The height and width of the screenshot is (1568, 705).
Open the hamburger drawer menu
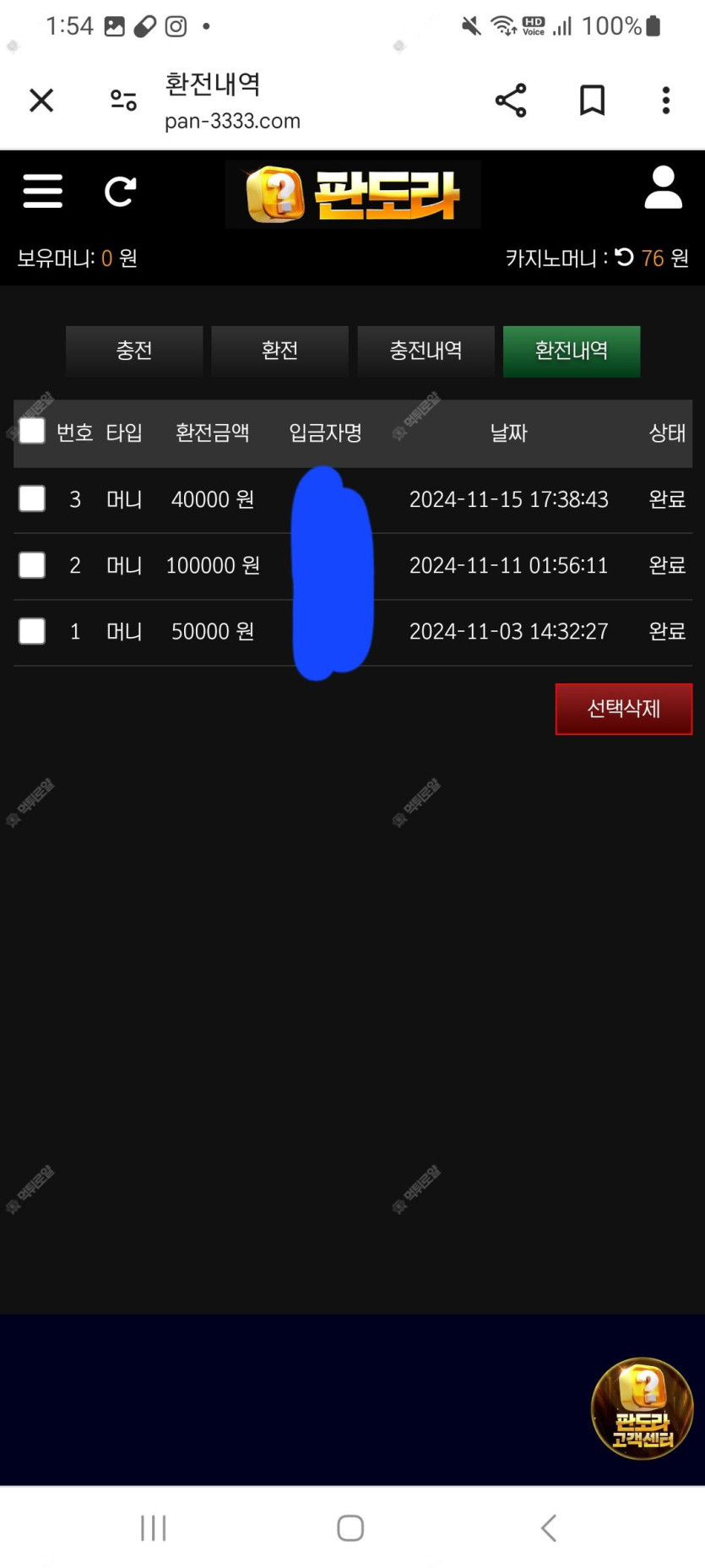pyautogui.click(x=43, y=191)
